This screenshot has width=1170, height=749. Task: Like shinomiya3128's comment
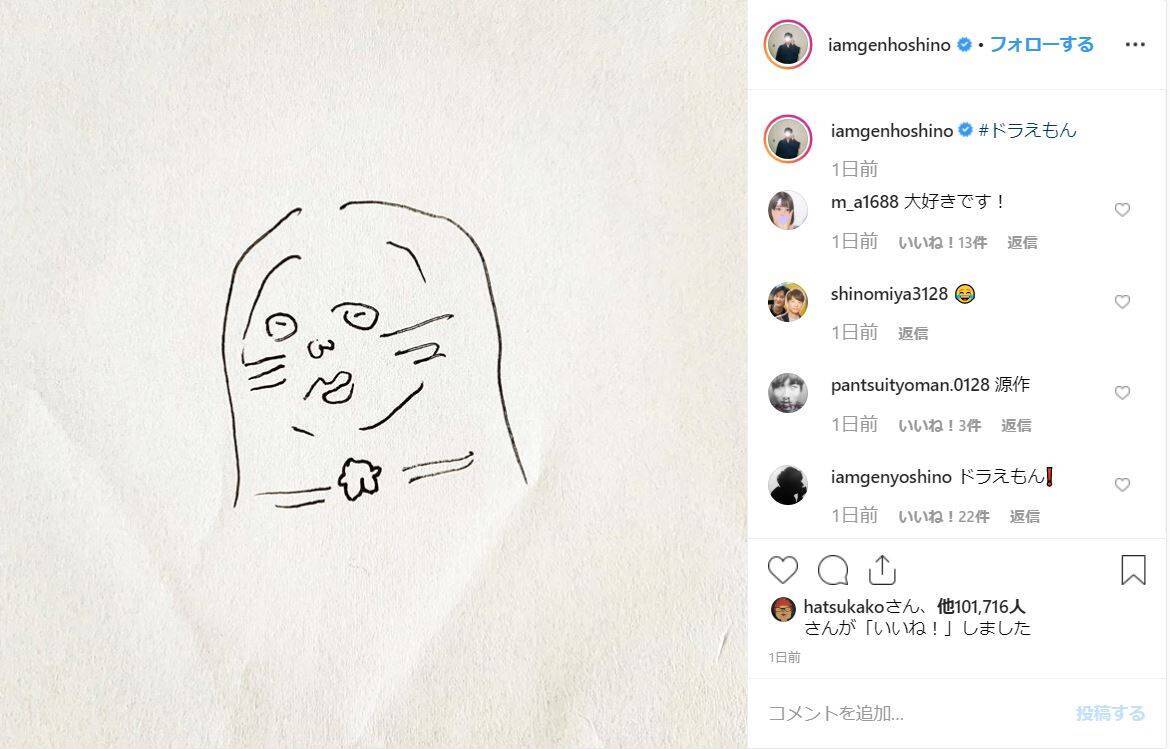1122,302
